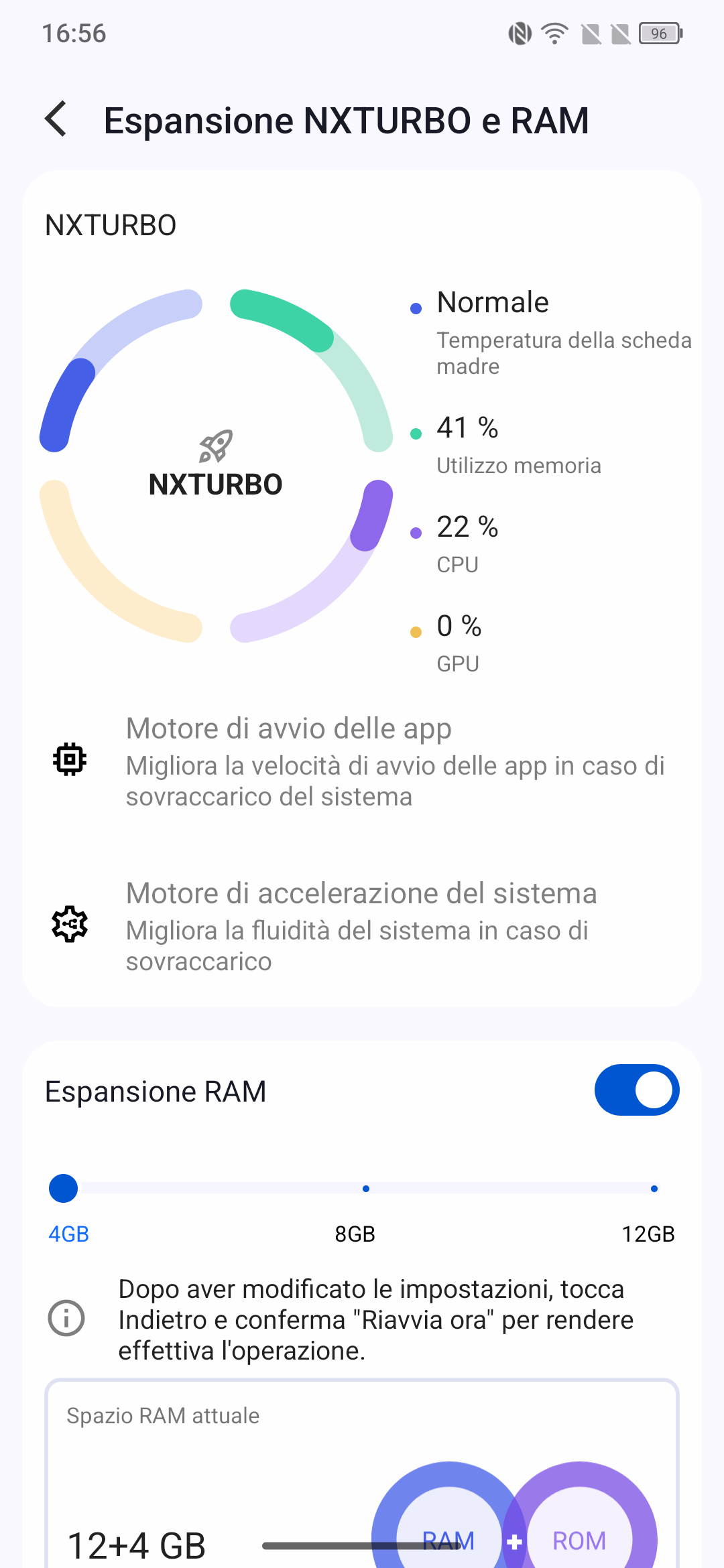Open Motore di accelerazione del sistema
This screenshot has width=724, height=1568.
coord(362,925)
